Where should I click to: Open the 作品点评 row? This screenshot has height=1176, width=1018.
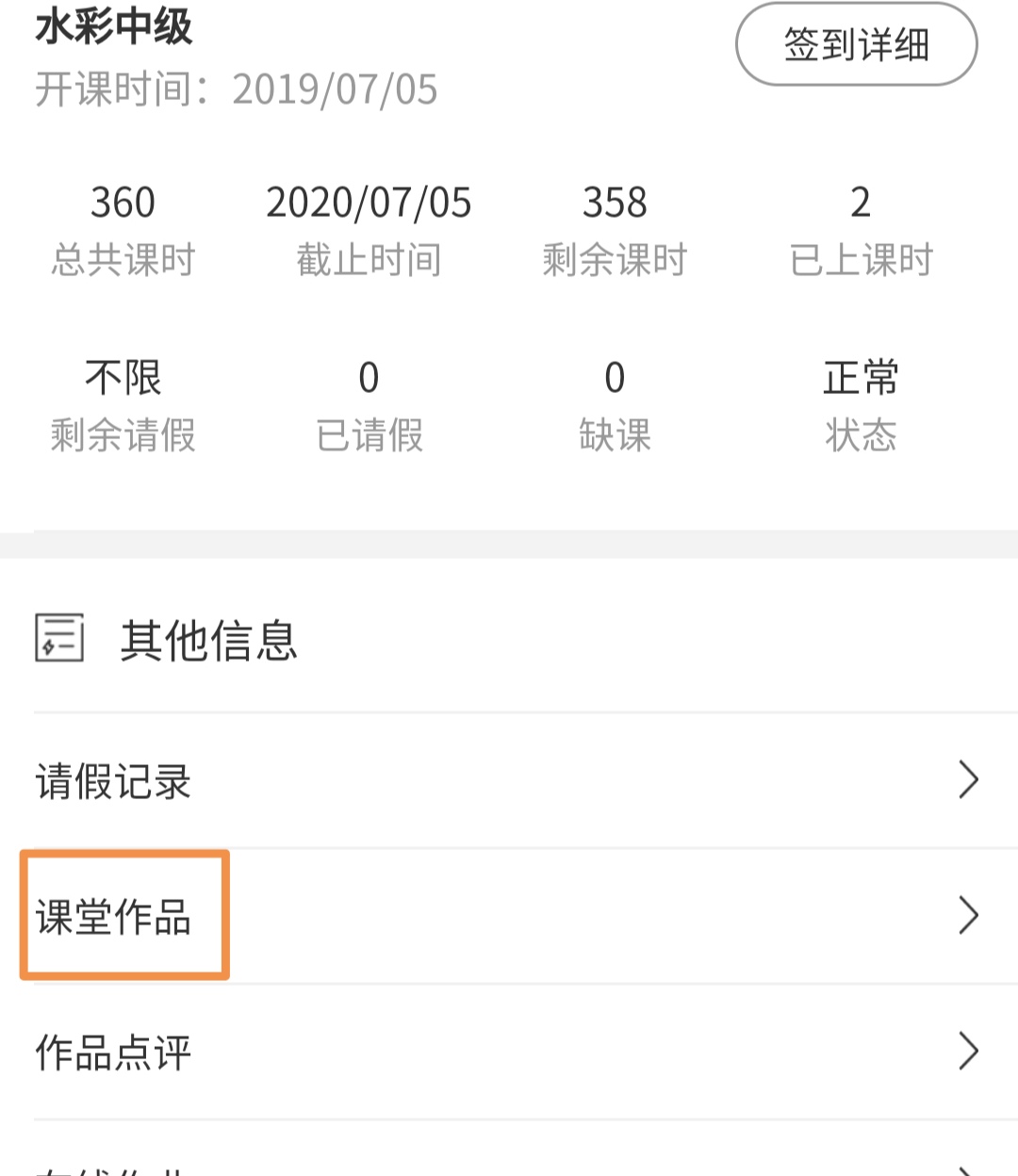click(x=509, y=1052)
